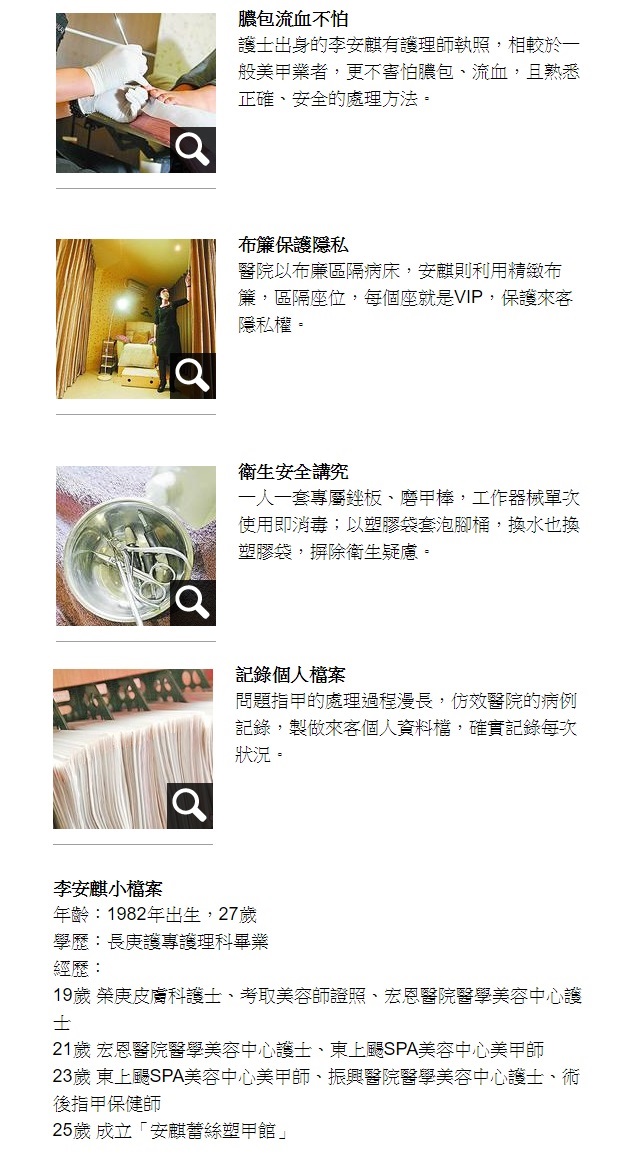Enlarge the 記錄個人檔案 photo
The image size is (633, 1161).
pyautogui.click(x=189, y=805)
